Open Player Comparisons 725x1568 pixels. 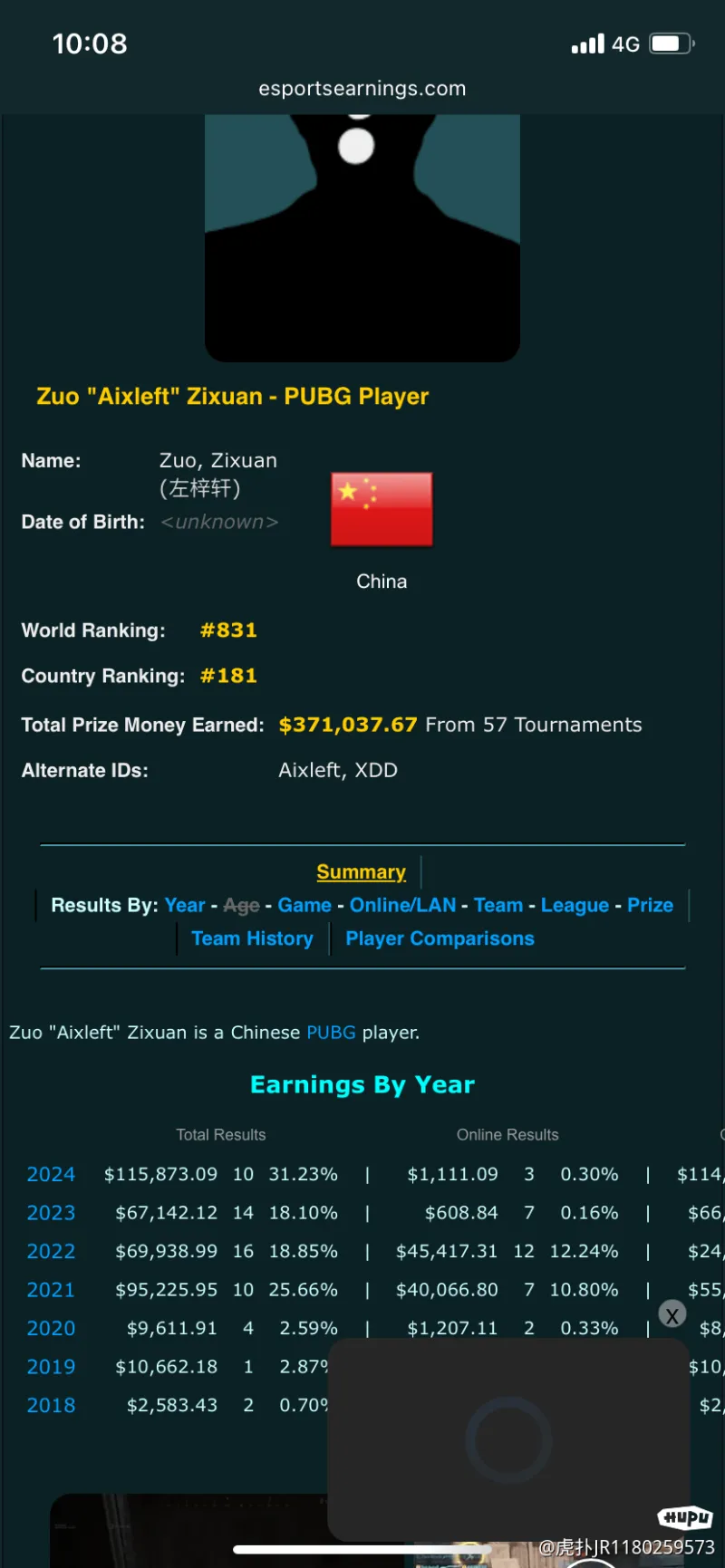point(440,938)
